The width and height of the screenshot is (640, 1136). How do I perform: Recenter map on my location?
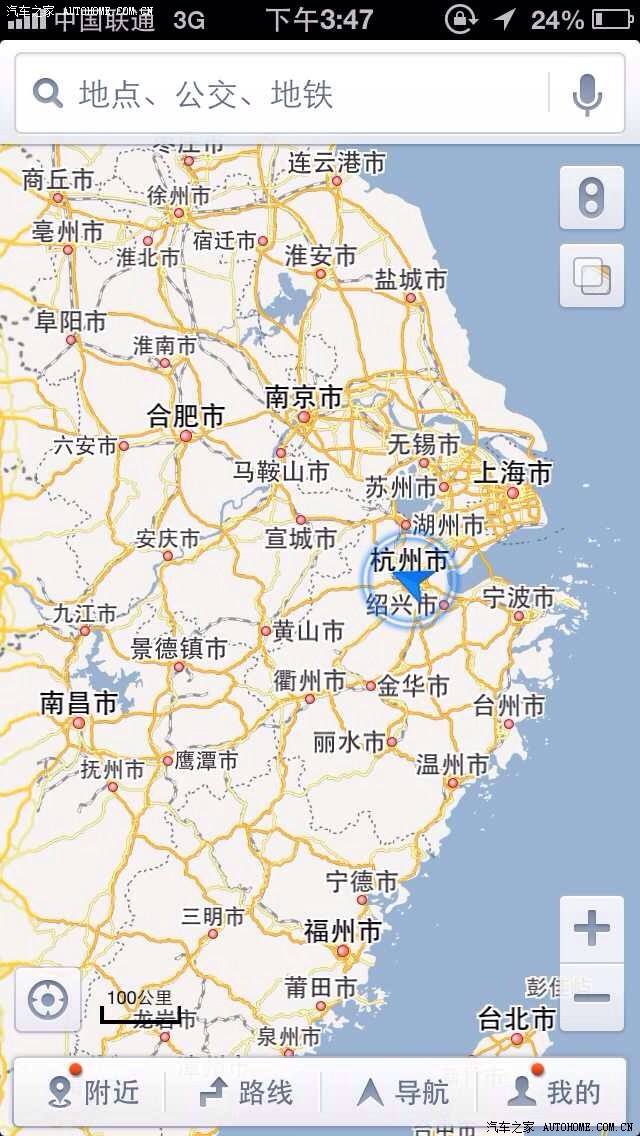point(48,999)
